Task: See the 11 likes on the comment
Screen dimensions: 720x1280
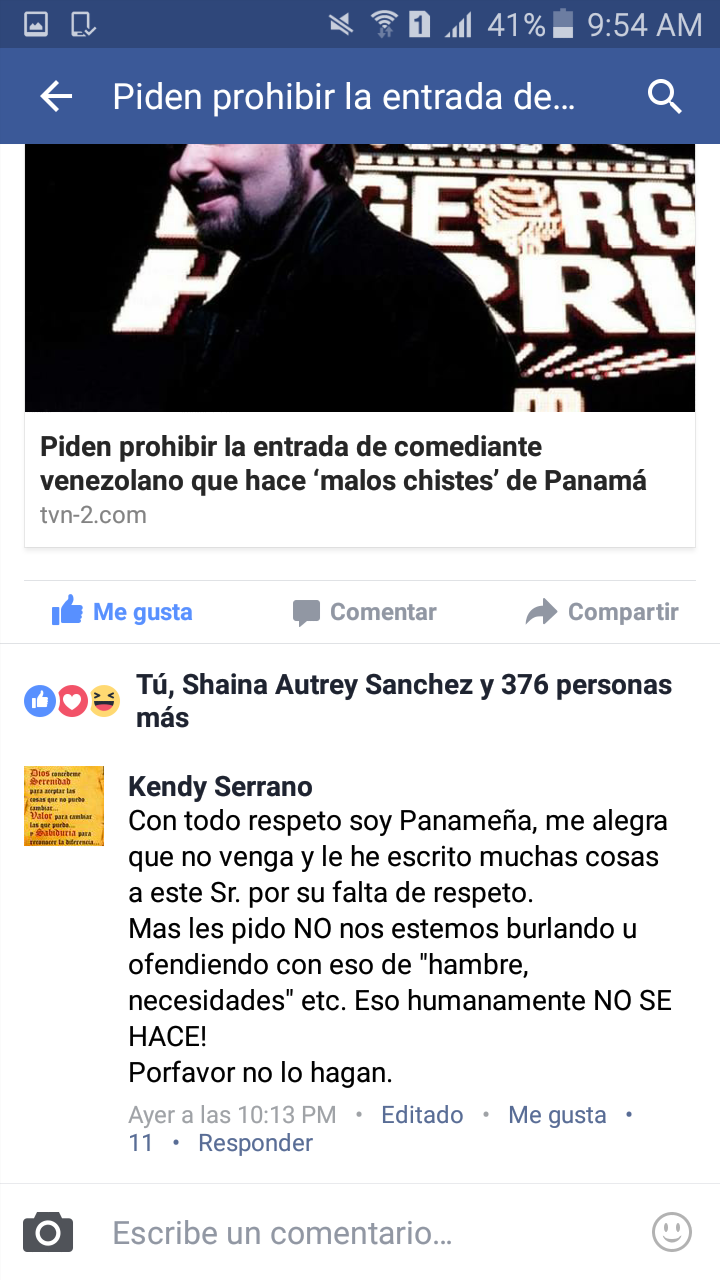Action: 140,1142
